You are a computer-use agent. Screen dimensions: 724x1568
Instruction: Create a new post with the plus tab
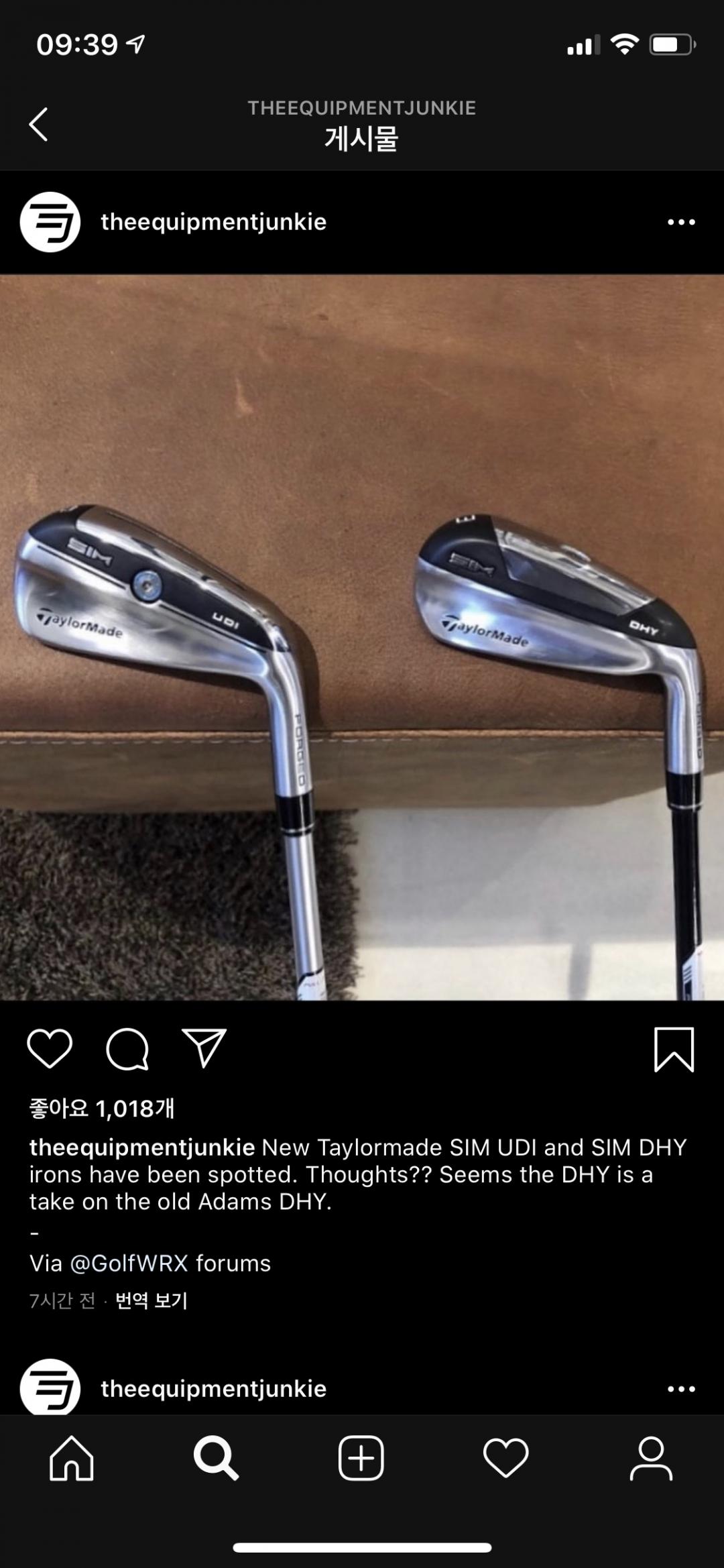[x=361, y=1457]
